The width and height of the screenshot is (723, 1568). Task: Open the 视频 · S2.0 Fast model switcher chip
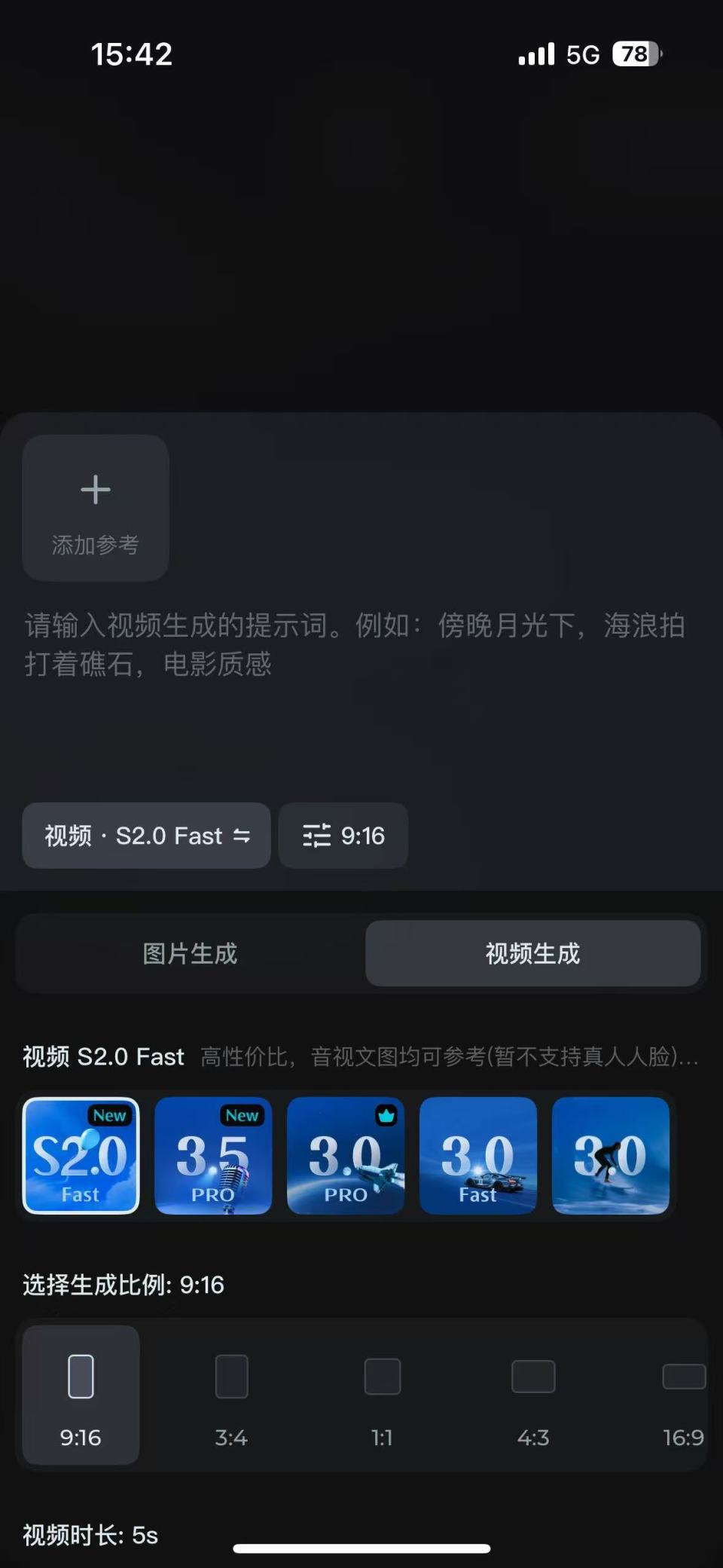[147, 836]
